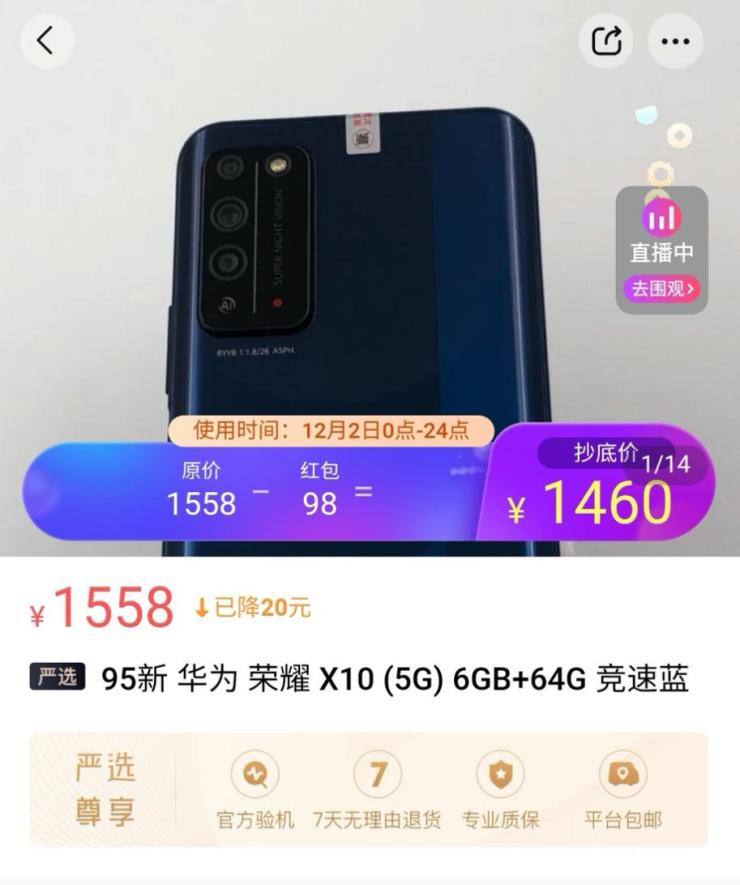Go back using the back arrow
The width and height of the screenshot is (740, 885).
[46, 41]
